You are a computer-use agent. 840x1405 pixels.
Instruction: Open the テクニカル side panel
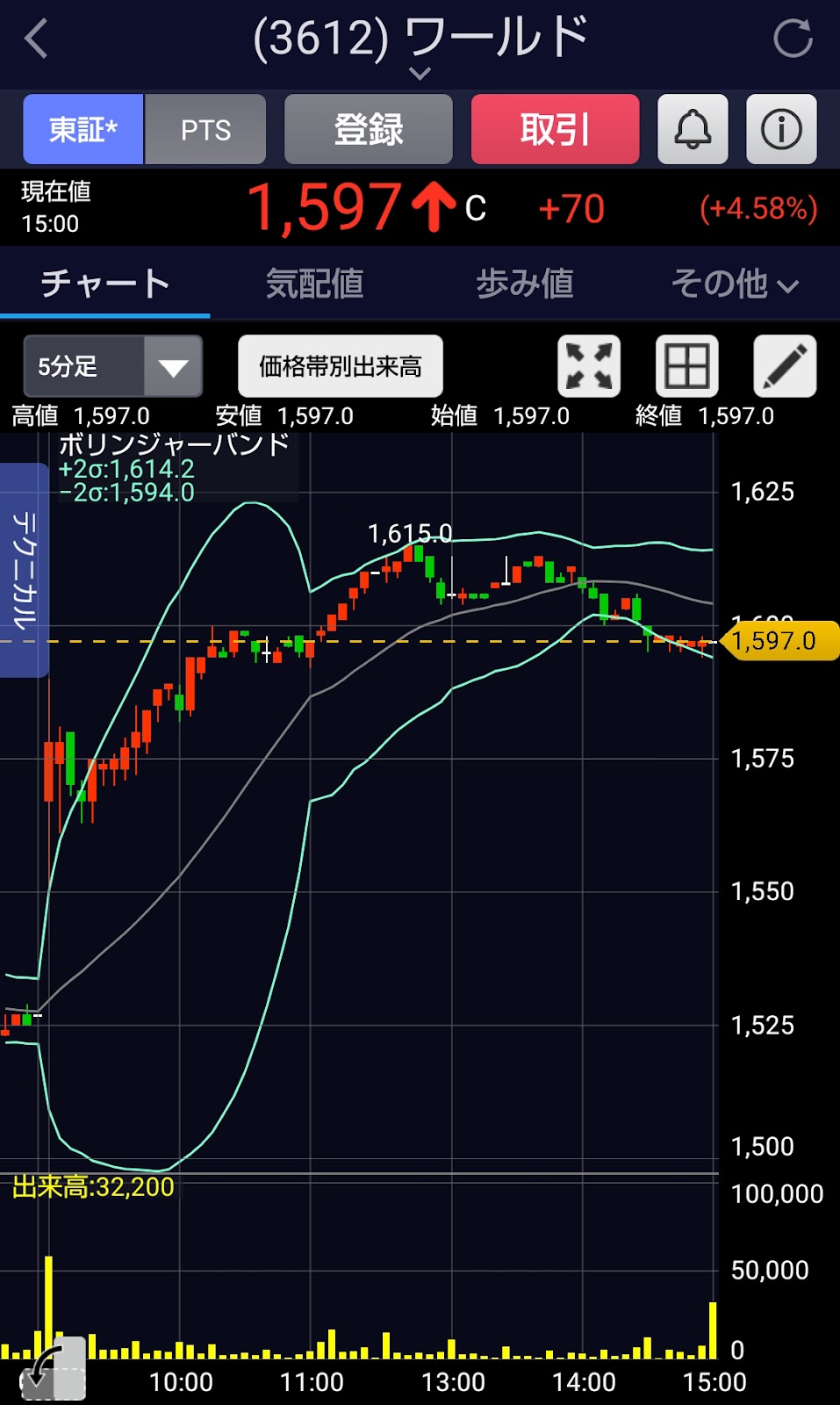point(24,571)
